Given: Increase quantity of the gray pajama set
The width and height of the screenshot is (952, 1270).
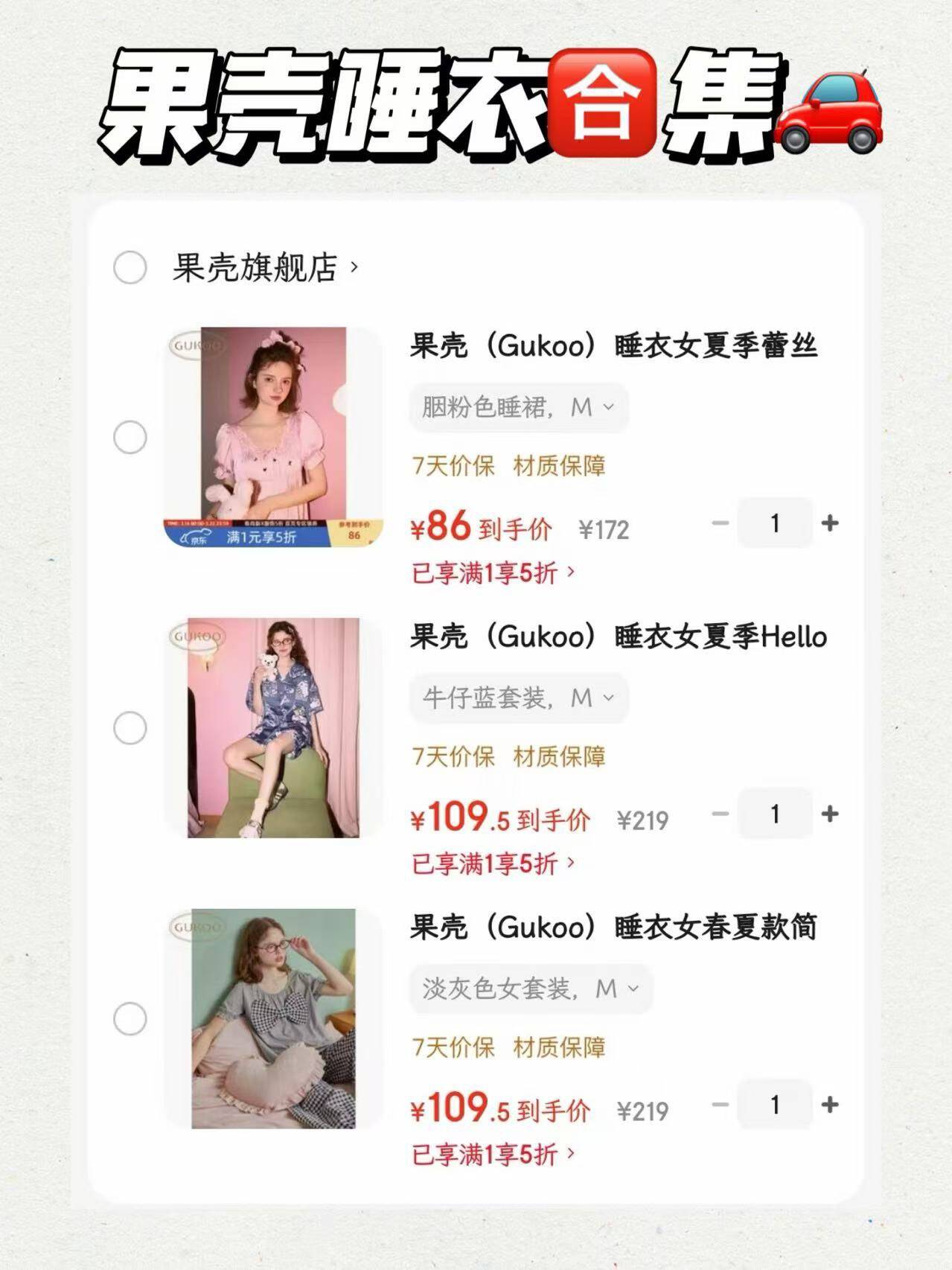Looking at the screenshot, I should 828,1106.
